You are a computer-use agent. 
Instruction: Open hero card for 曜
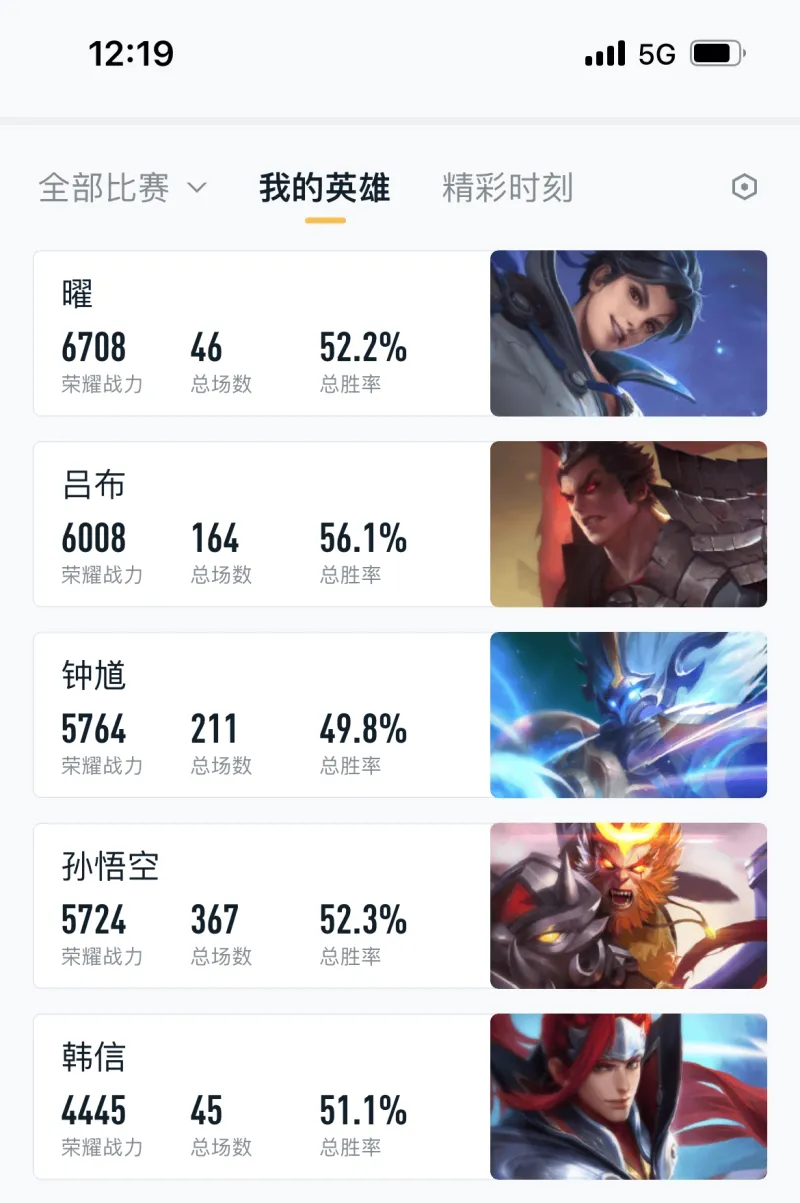point(400,333)
